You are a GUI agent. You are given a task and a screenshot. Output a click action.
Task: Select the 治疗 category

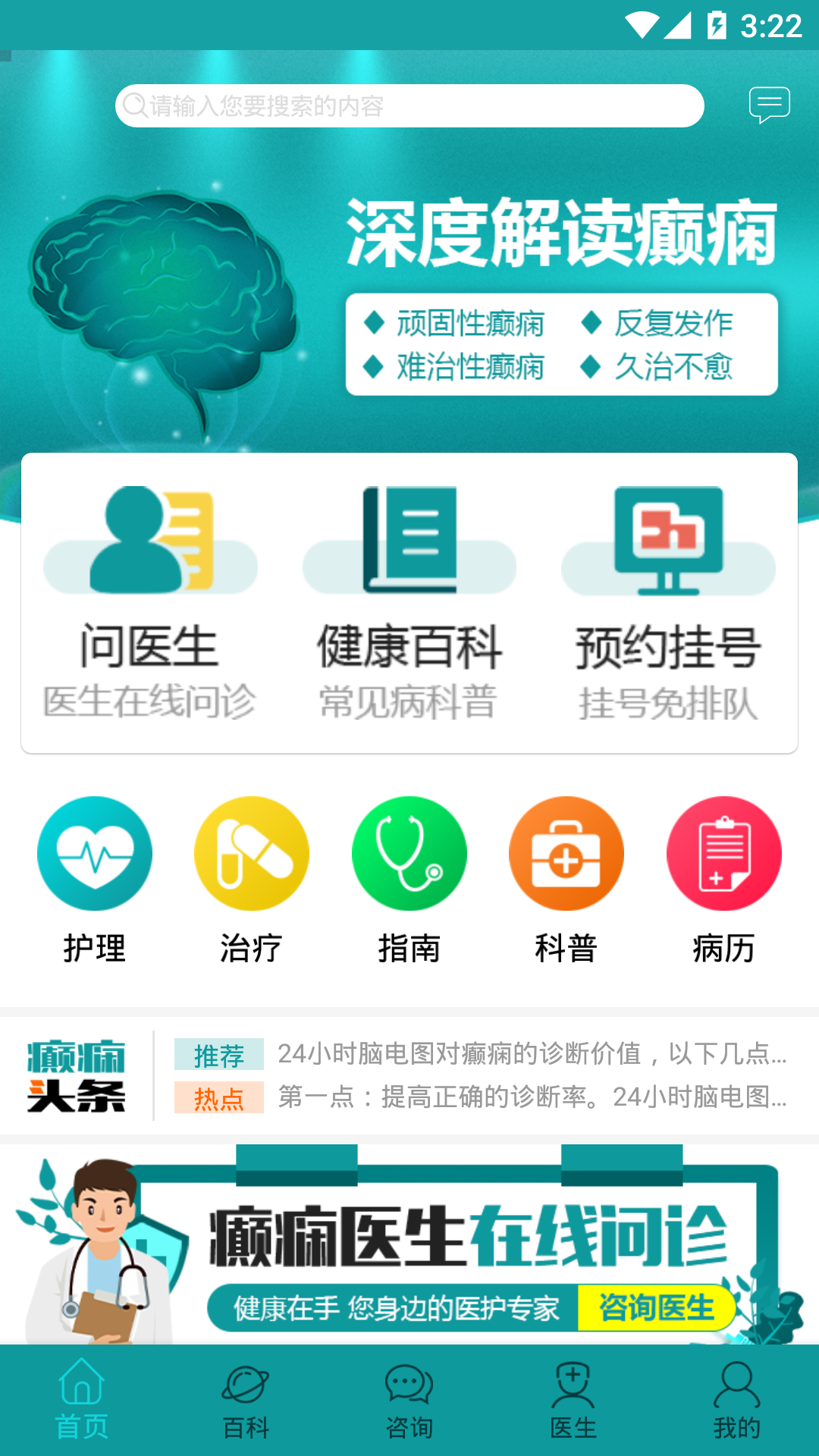click(x=252, y=880)
